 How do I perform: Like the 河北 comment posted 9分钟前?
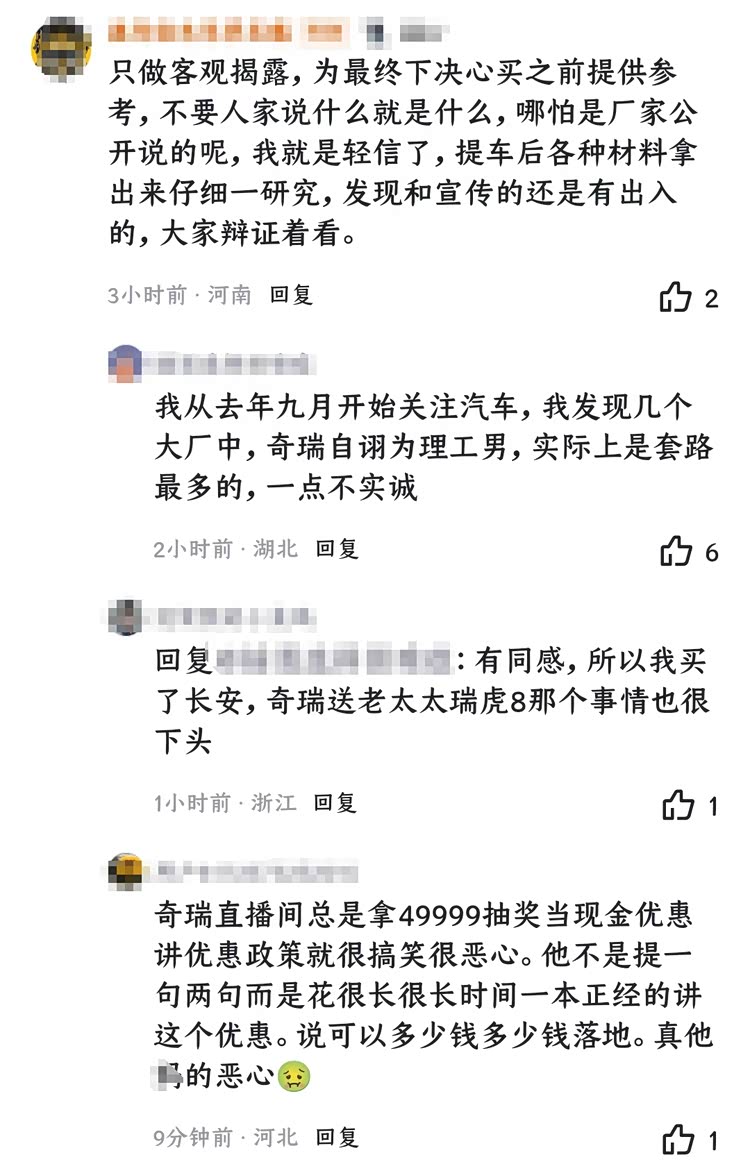(x=678, y=1139)
